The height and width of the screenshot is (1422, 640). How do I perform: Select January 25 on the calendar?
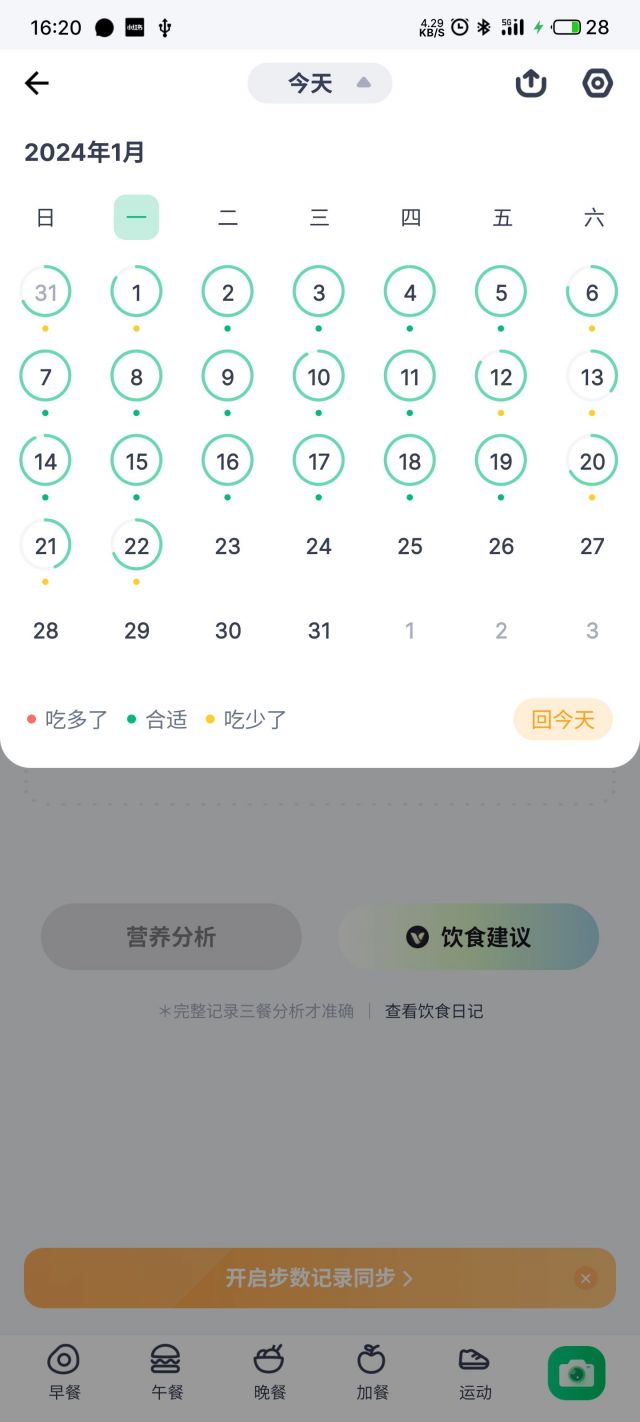click(410, 546)
